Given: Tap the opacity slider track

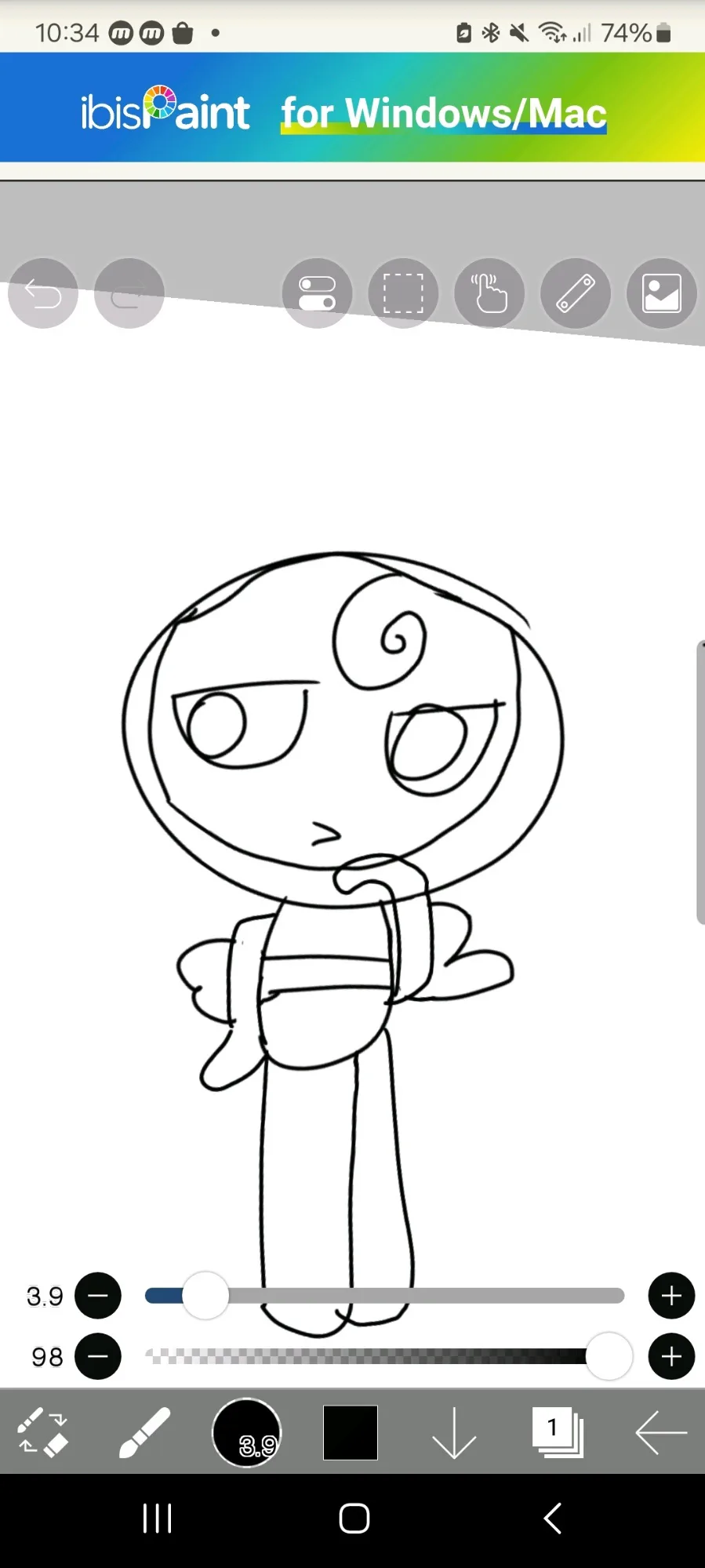Looking at the screenshot, I should pos(369,1356).
